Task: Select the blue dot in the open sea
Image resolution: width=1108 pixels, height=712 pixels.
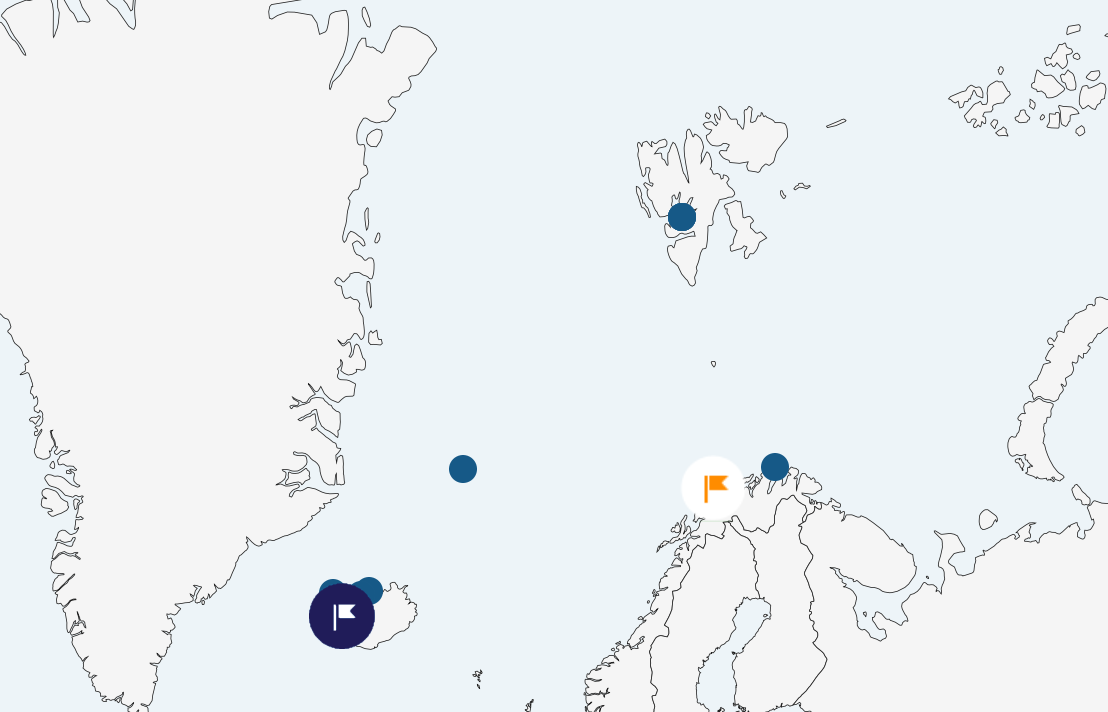Action: tap(463, 469)
